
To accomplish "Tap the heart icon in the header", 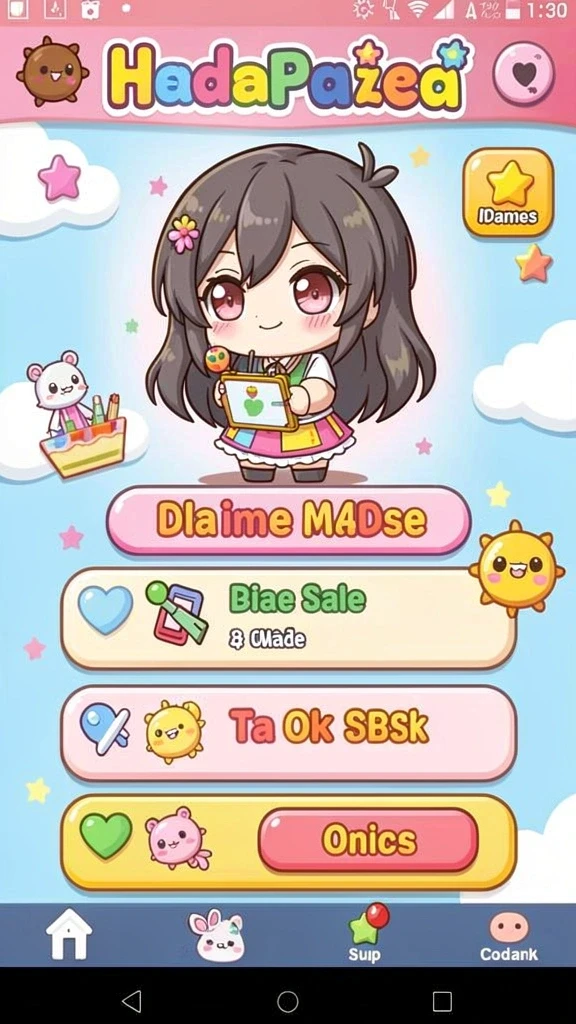I will 523,73.
